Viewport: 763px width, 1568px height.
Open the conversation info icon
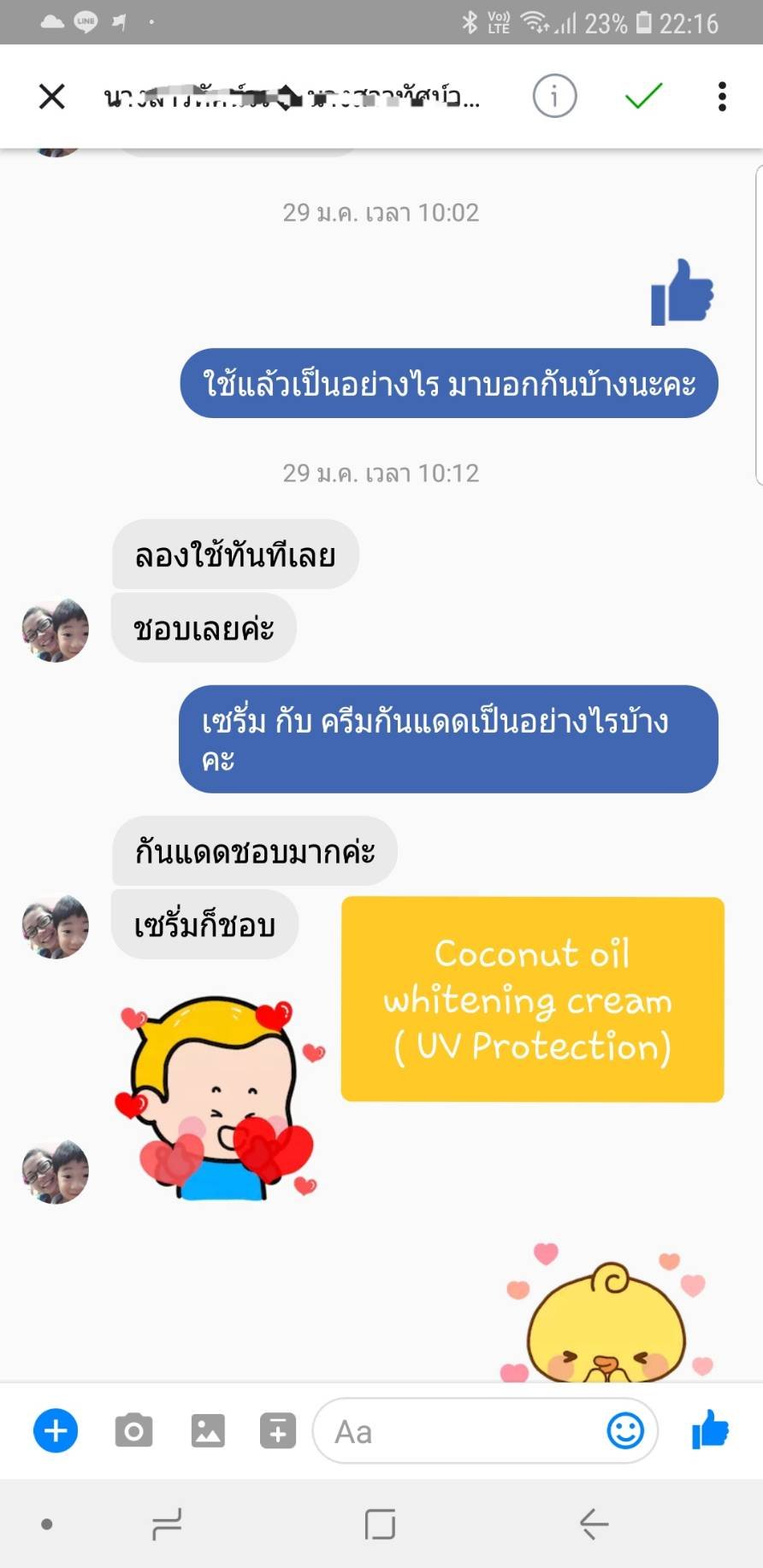tap(554, 96)
